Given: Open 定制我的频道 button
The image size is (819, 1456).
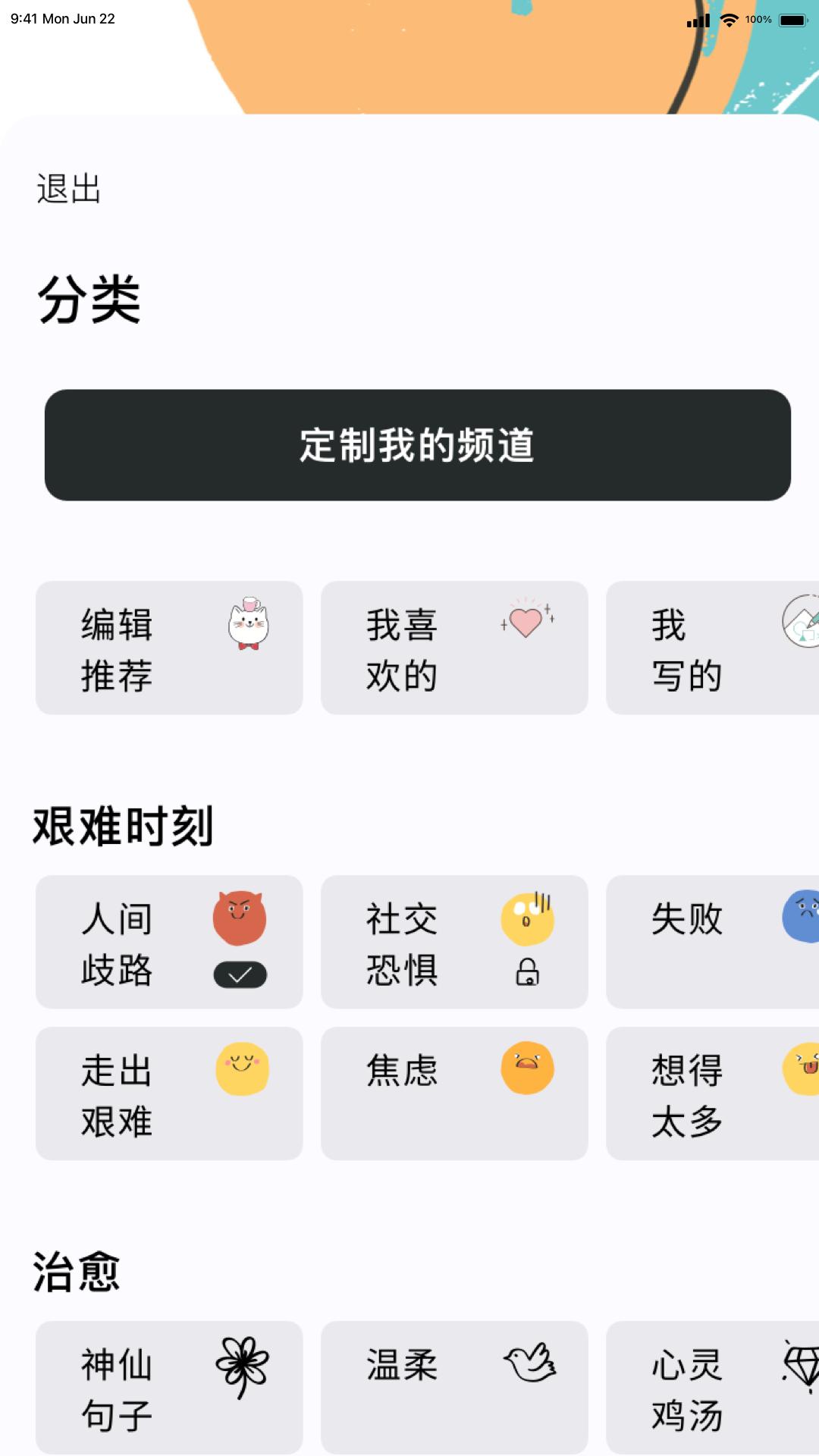Looking at the screenshot, I should pyautogui.click(x=417, y=445).
